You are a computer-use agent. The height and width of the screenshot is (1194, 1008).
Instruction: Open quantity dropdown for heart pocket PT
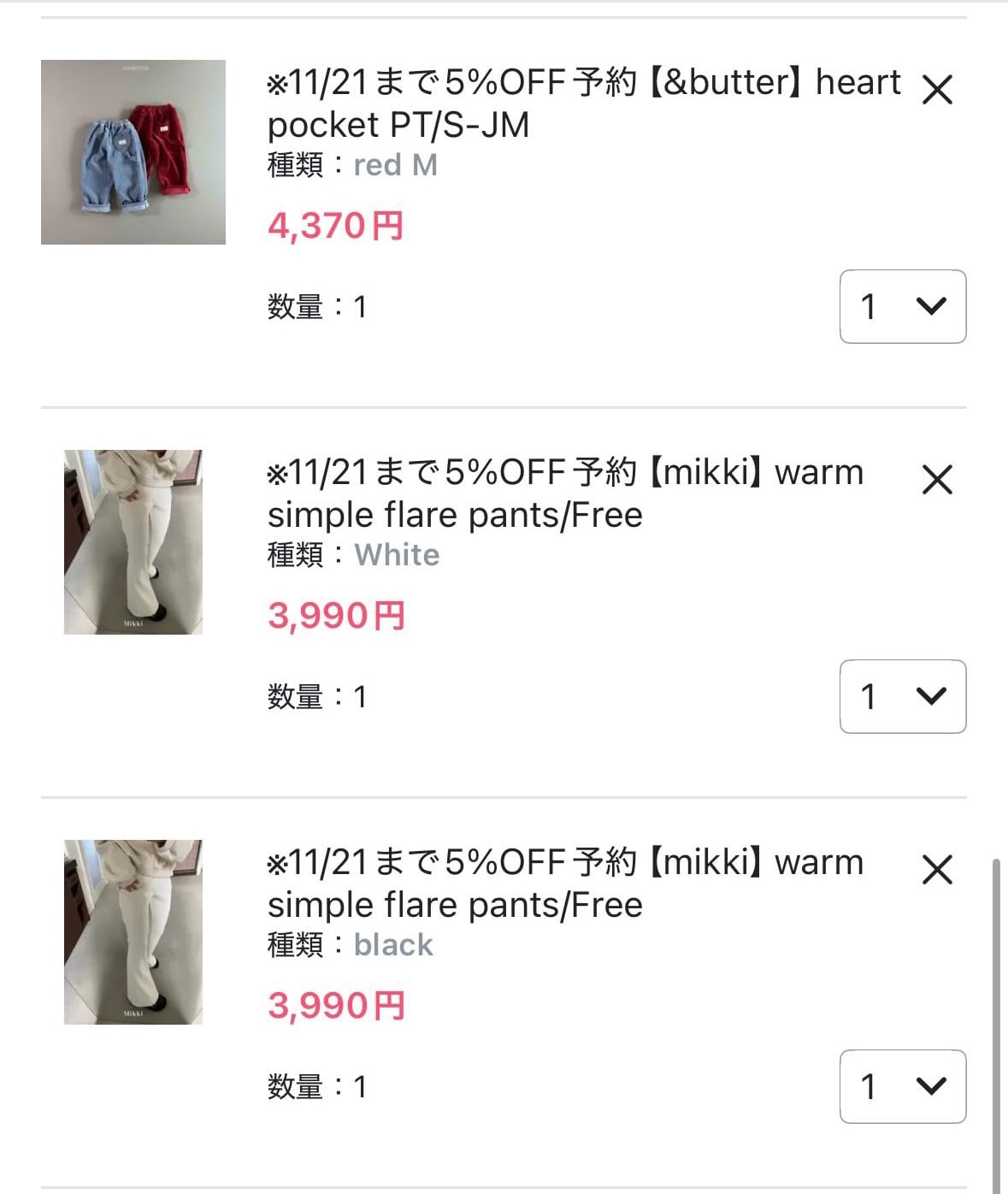pos(903,306)
